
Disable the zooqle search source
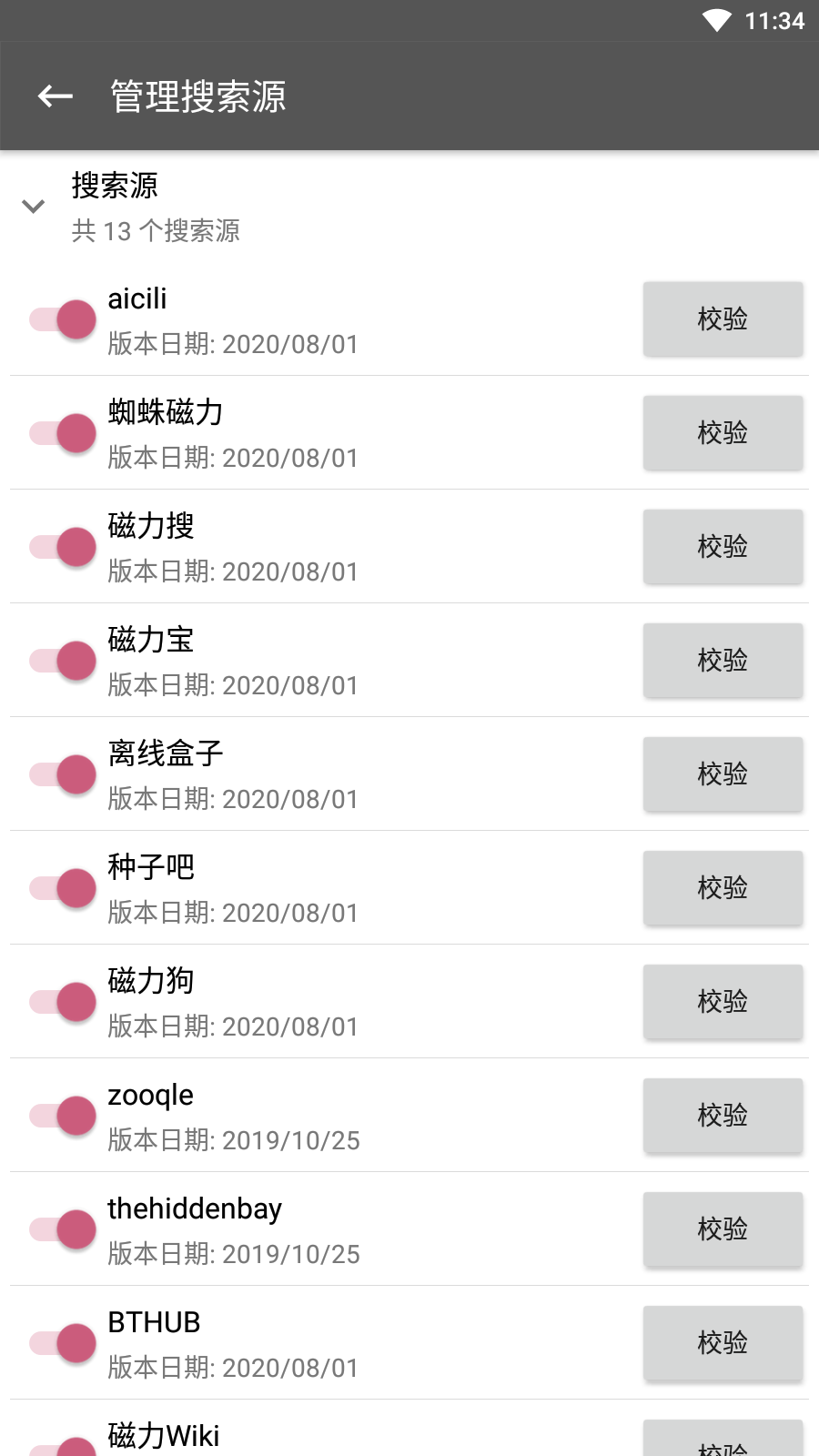pyautogui.click(x=64, y=1116)
